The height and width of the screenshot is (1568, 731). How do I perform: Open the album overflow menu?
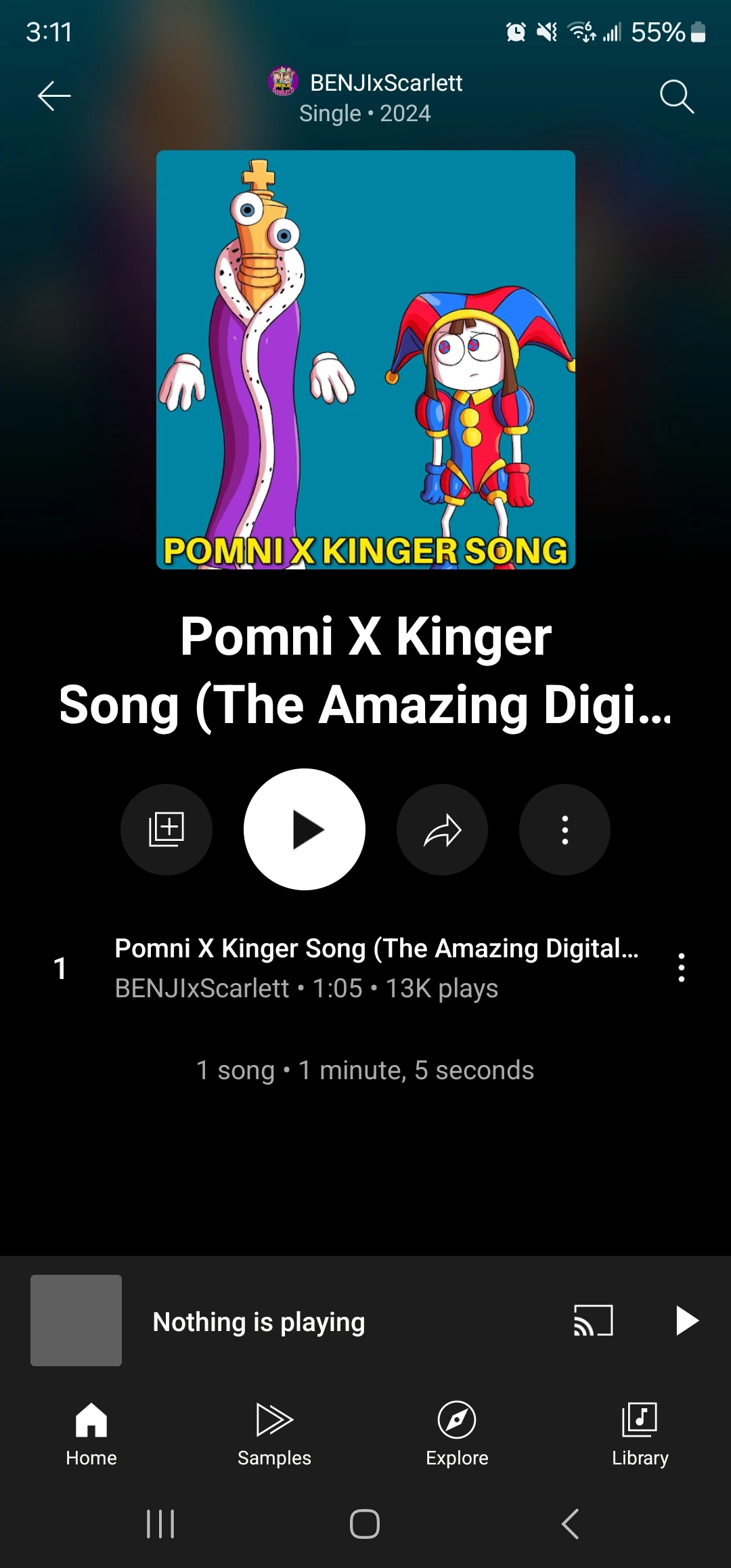click(564, 829)
